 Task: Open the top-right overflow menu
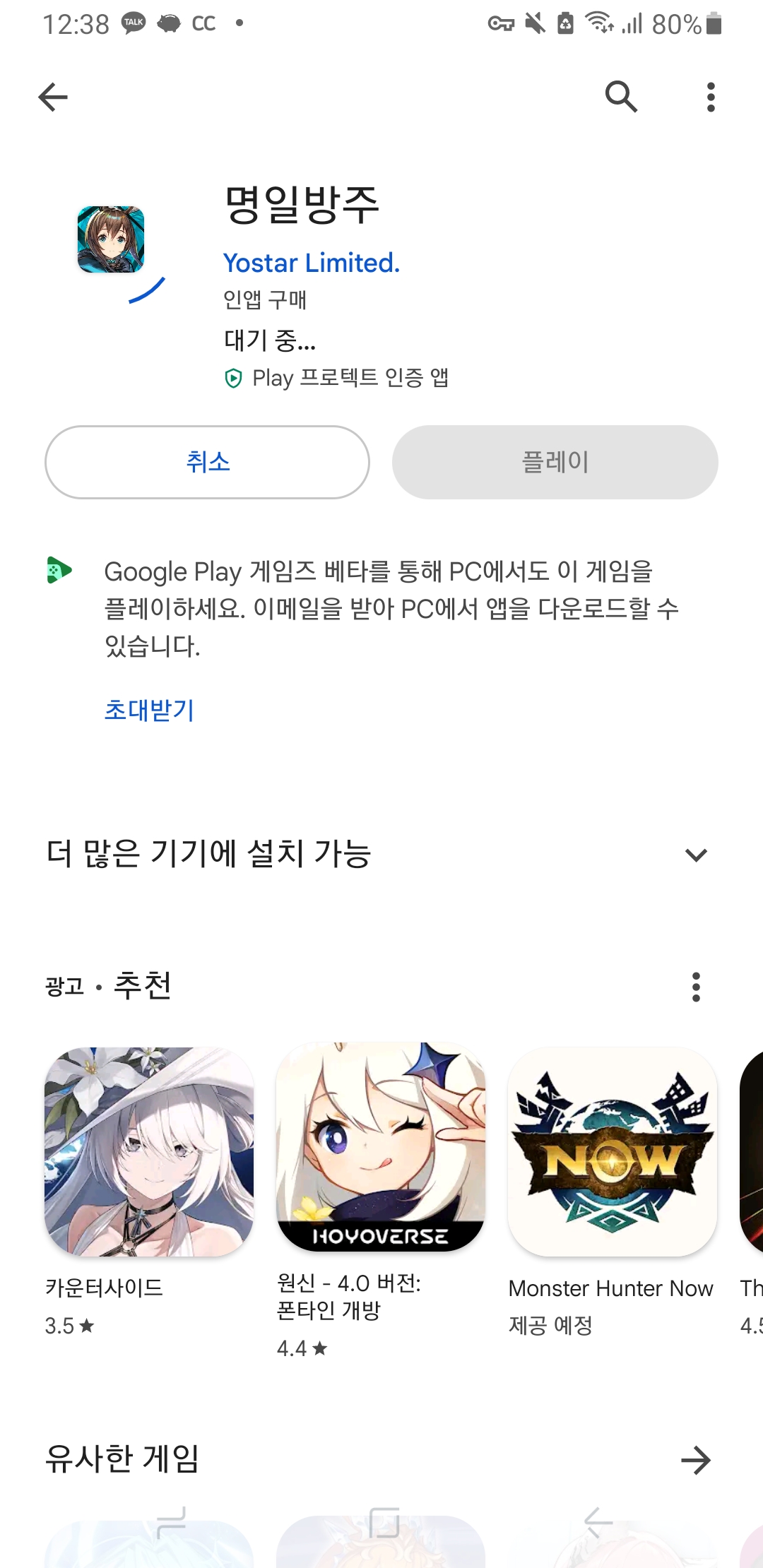pos(711,97)
